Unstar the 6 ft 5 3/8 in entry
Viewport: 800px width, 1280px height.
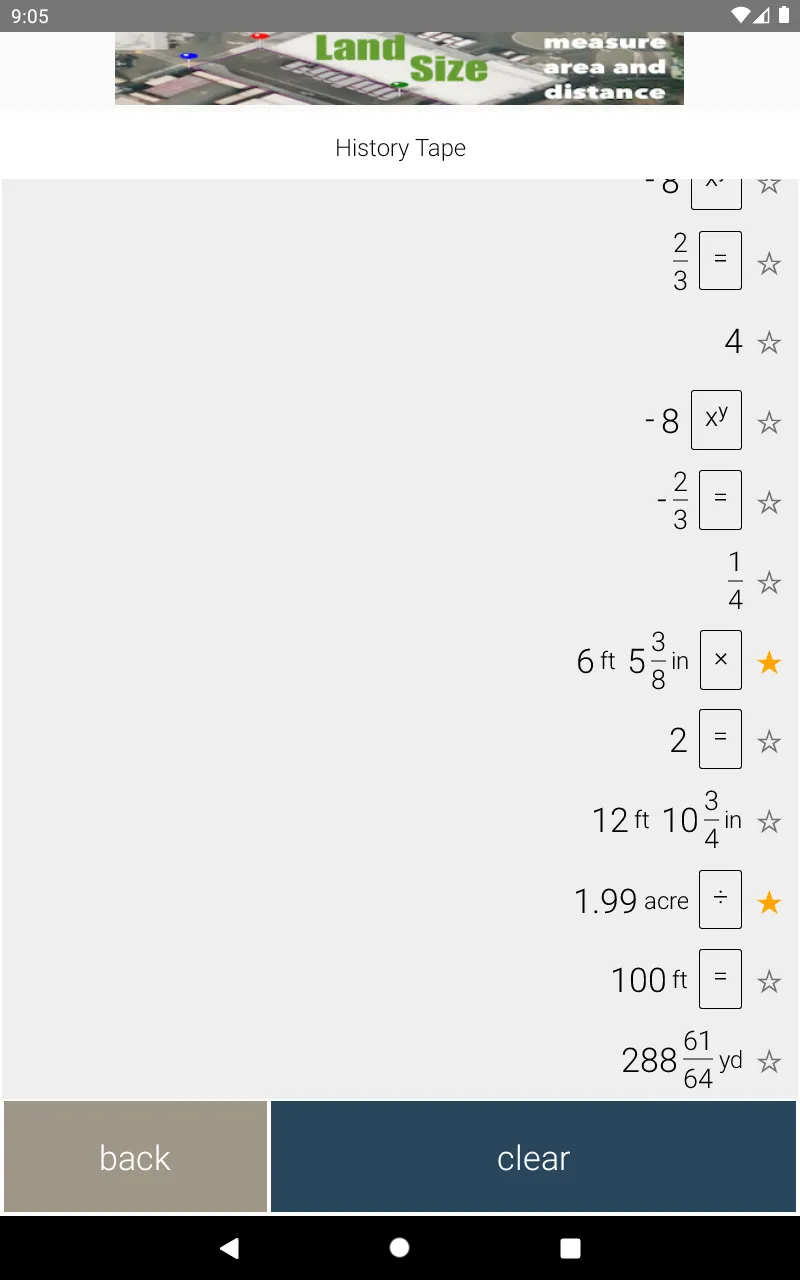769,662
